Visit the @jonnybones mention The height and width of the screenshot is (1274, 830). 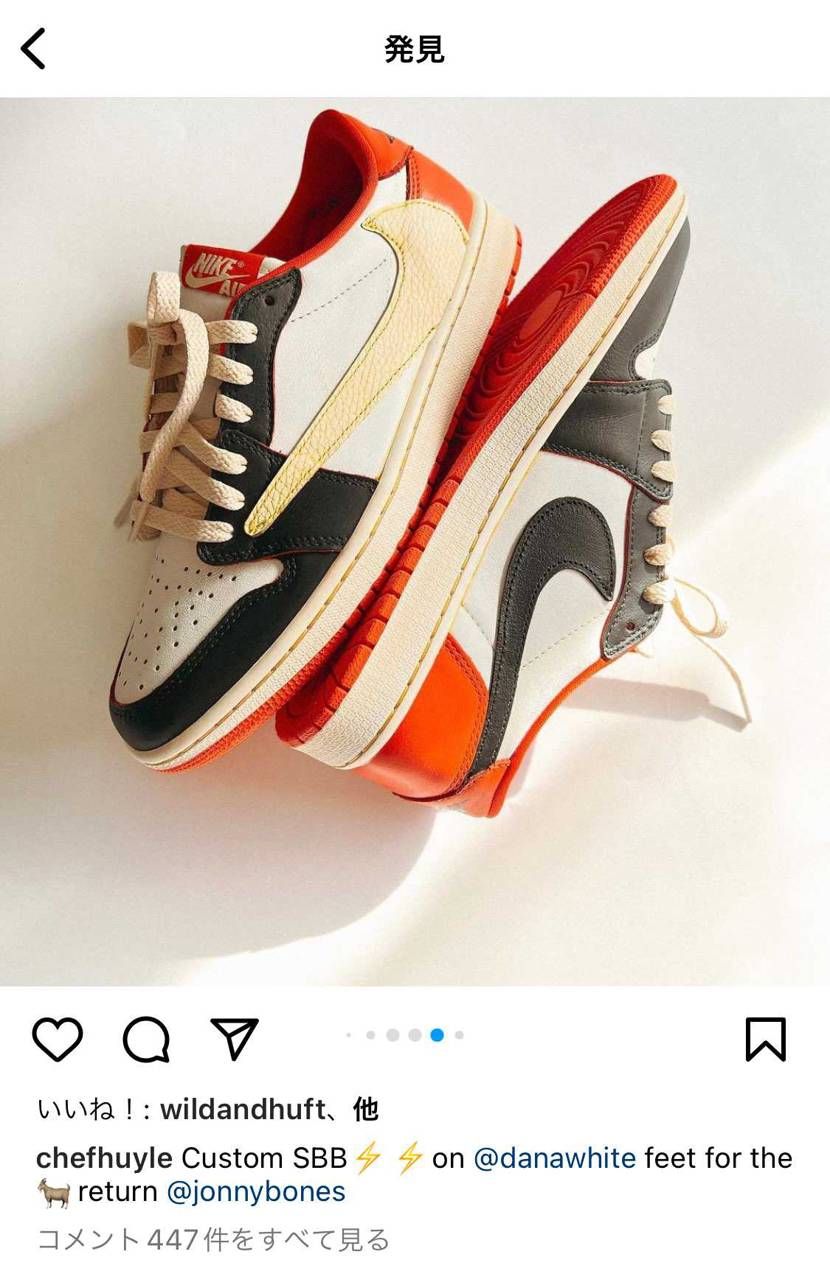pyautogui.click(x=255, y=1191)
